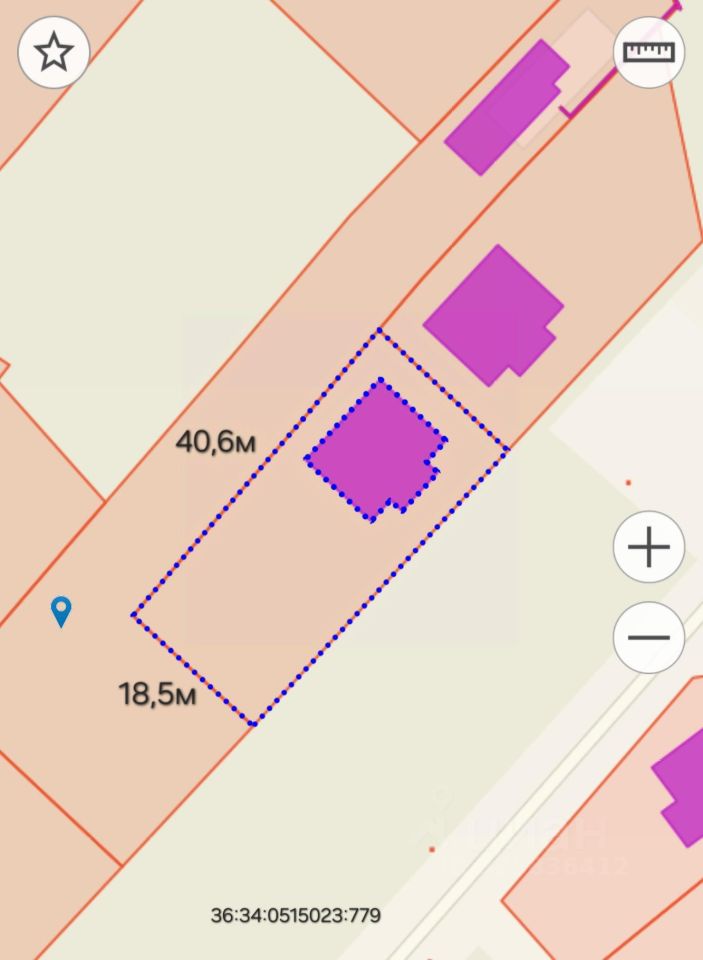Open the ruler measurement tool
703x960 pixels.
649,52
